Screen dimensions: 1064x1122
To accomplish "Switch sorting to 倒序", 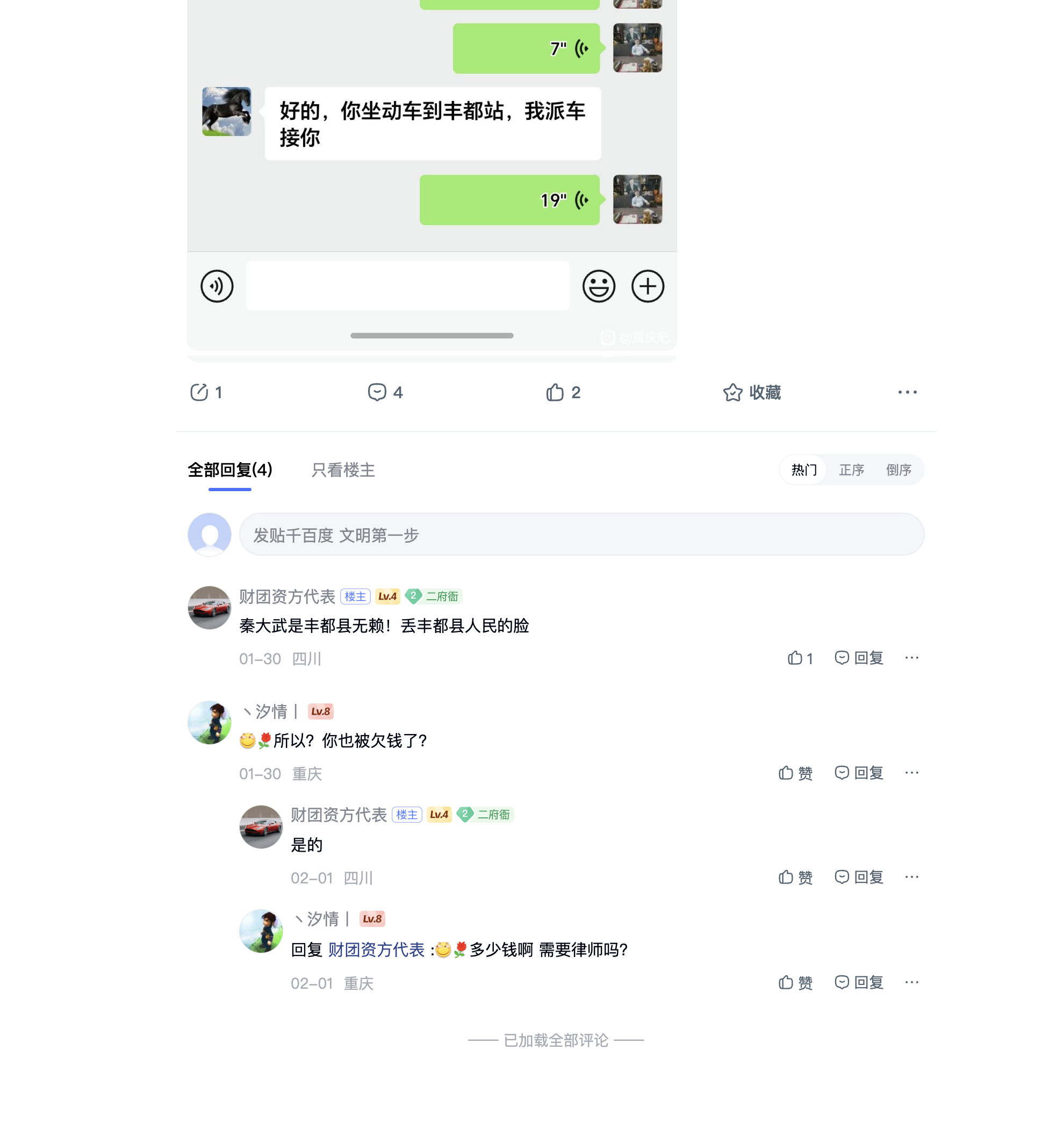I will point(898,470).
